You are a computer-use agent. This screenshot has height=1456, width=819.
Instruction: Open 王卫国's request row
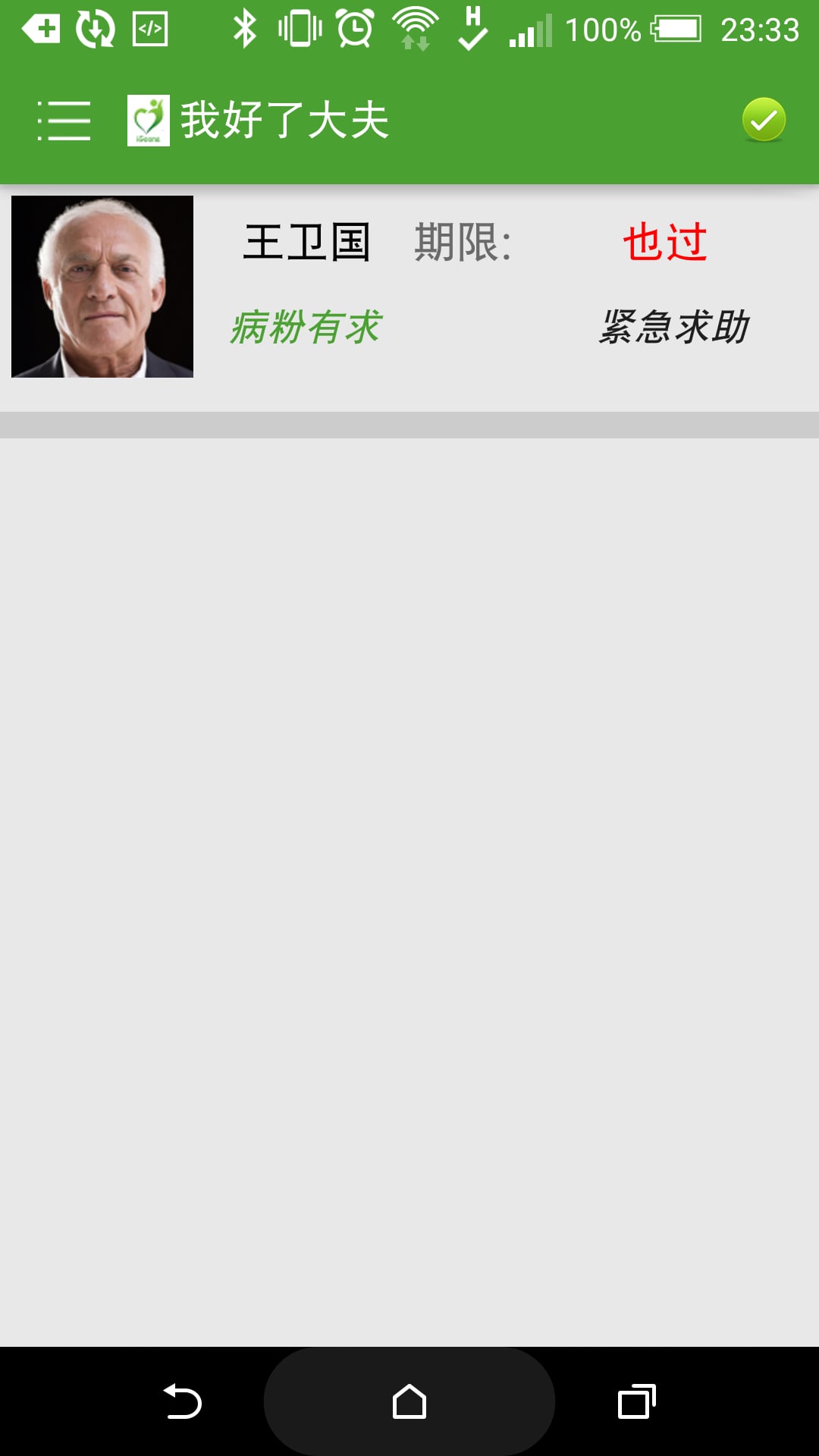coord(409,287)
